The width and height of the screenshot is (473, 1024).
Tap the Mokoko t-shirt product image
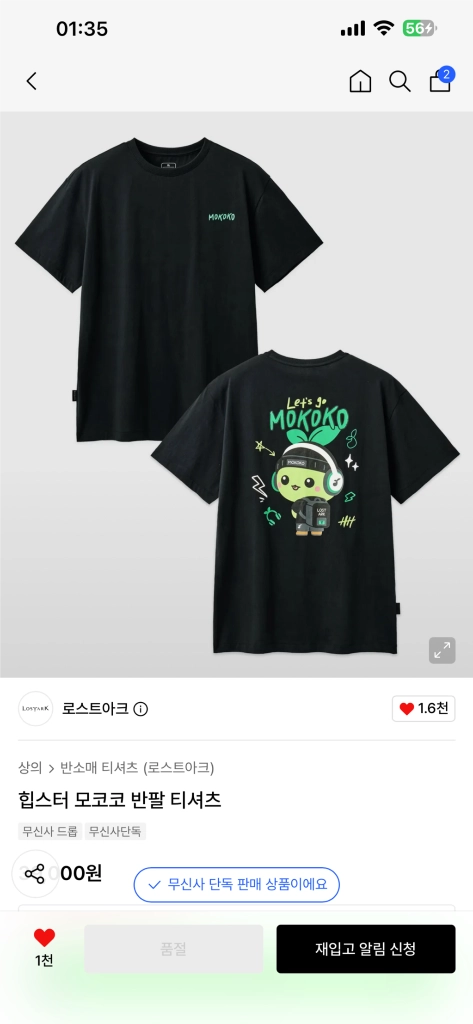coord(236,394)
